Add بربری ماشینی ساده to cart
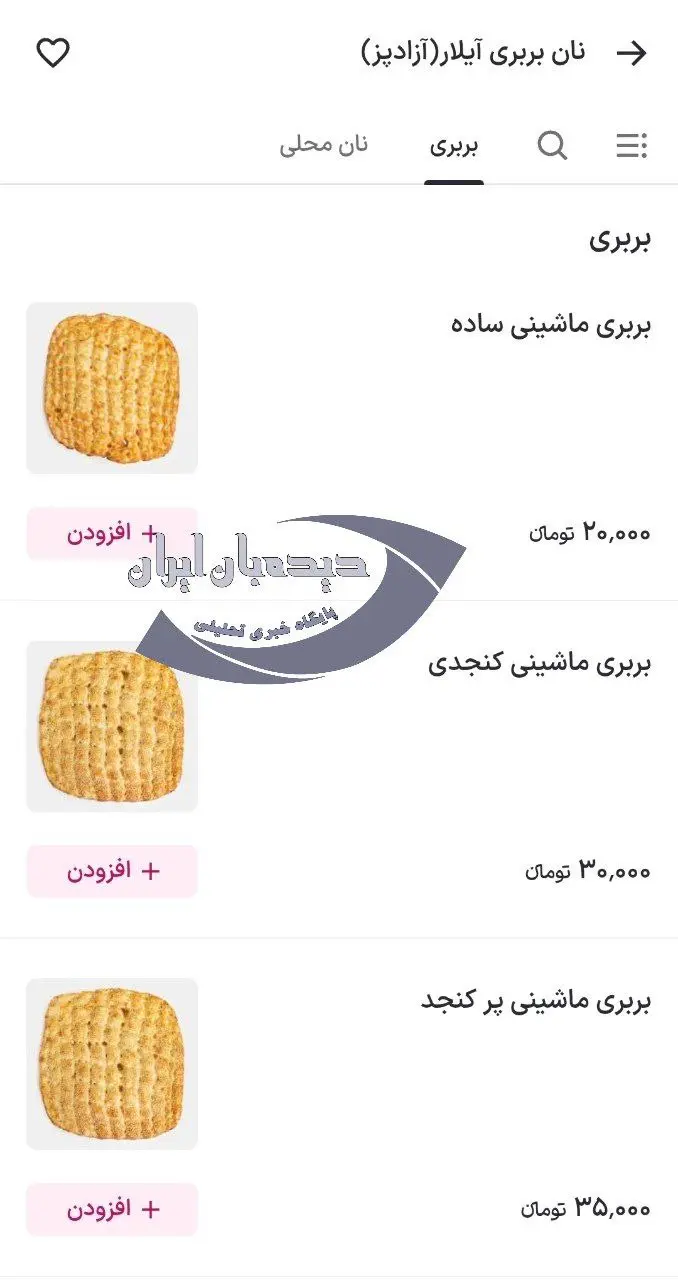The image size is (678, 1280). tap(112, 533)
